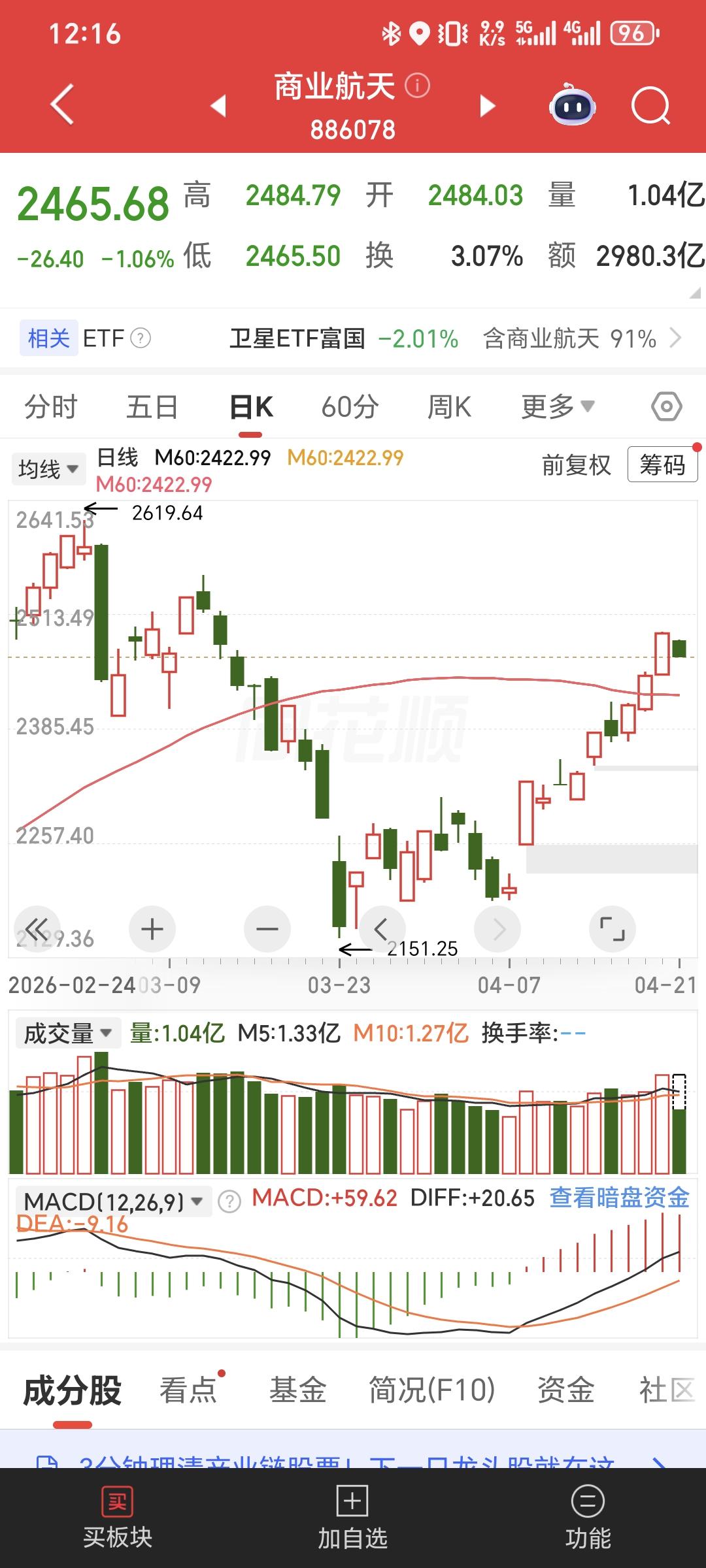The image size is (706, 1568).
Task: Switch to the 分时 chart tab
Action: click(51, 407)
